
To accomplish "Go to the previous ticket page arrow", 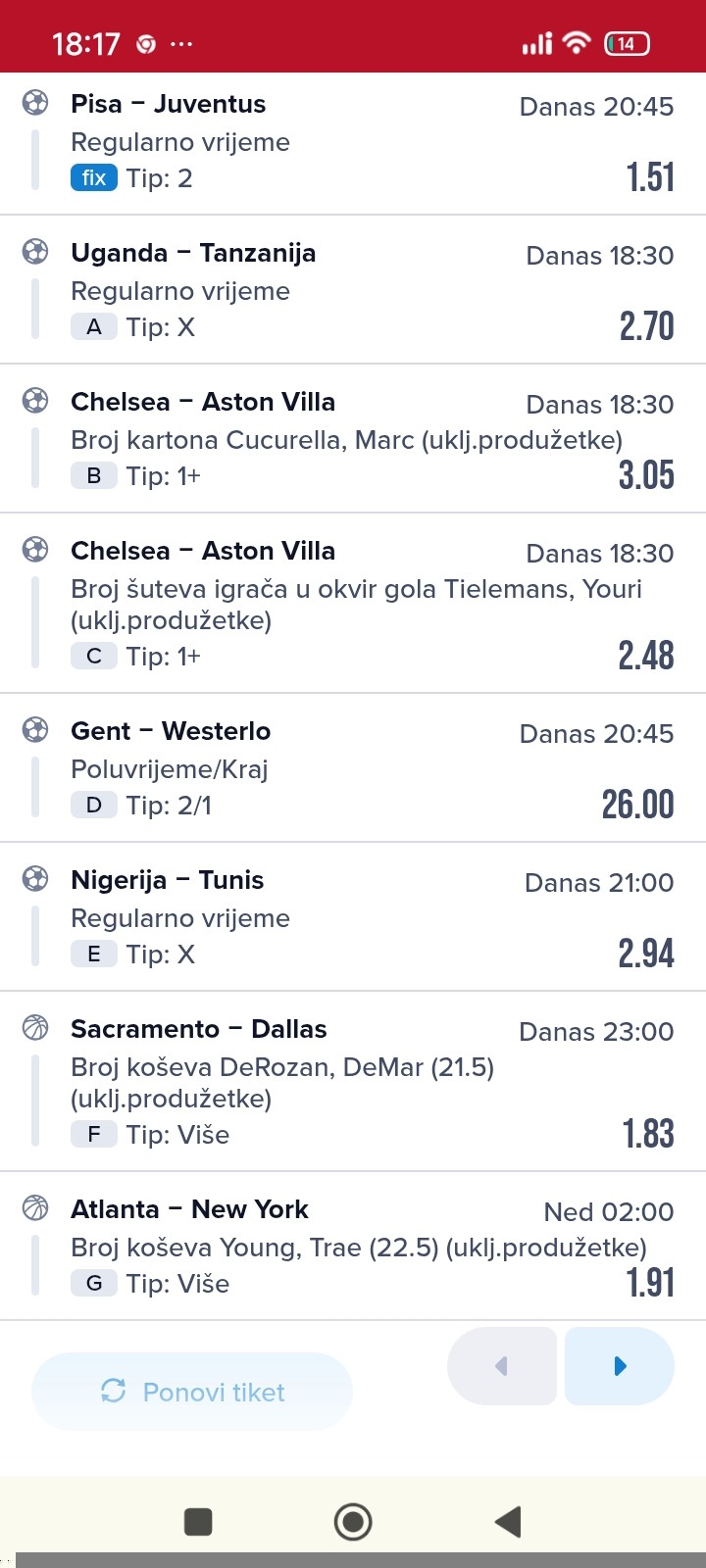I will [502, 1366].
